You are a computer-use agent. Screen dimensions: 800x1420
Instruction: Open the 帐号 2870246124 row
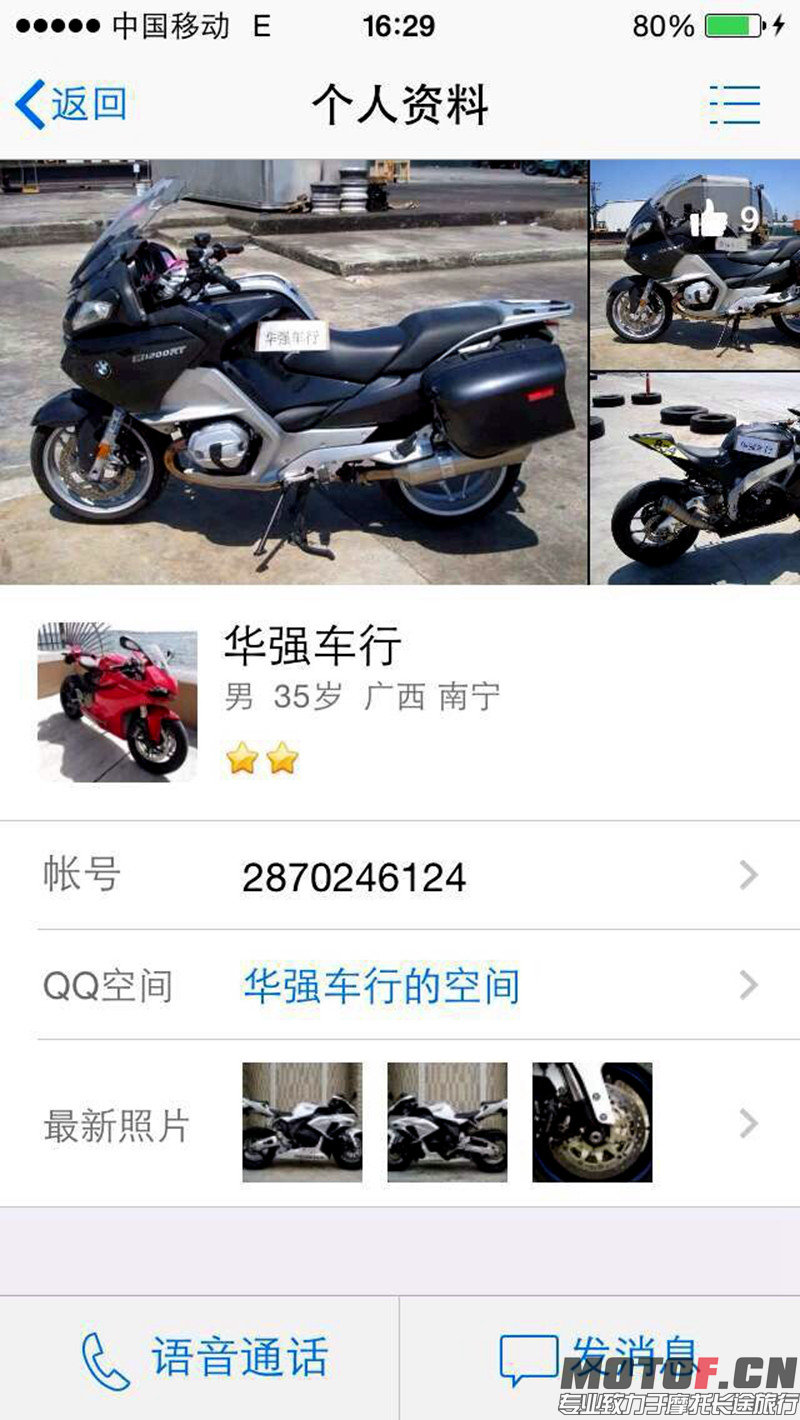(x=400, y=876)
